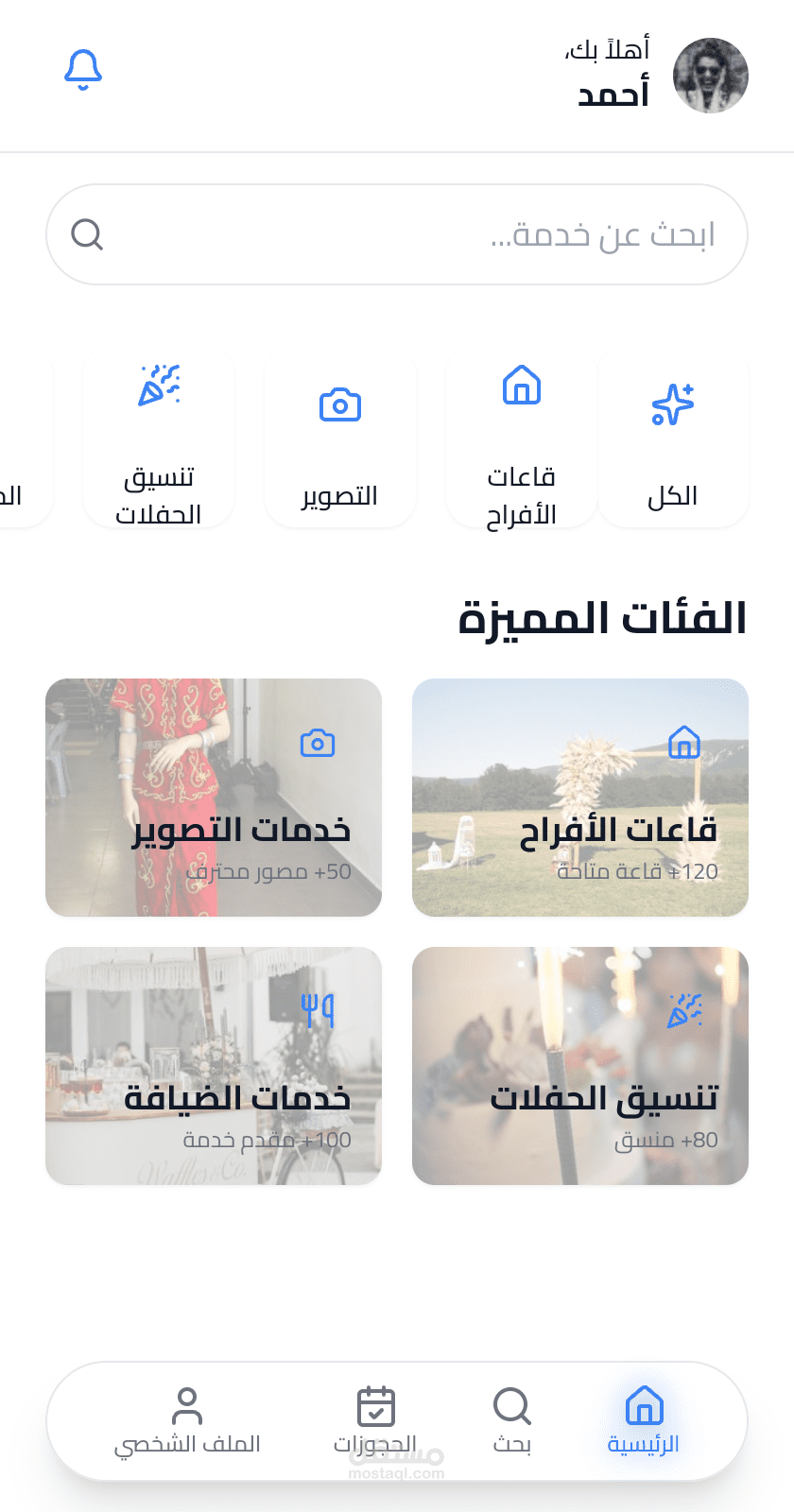Select the home icon on قاعات الأفراح card
Image resolution: width=794 pixels, height=1512 pixels.
(685, 743)
